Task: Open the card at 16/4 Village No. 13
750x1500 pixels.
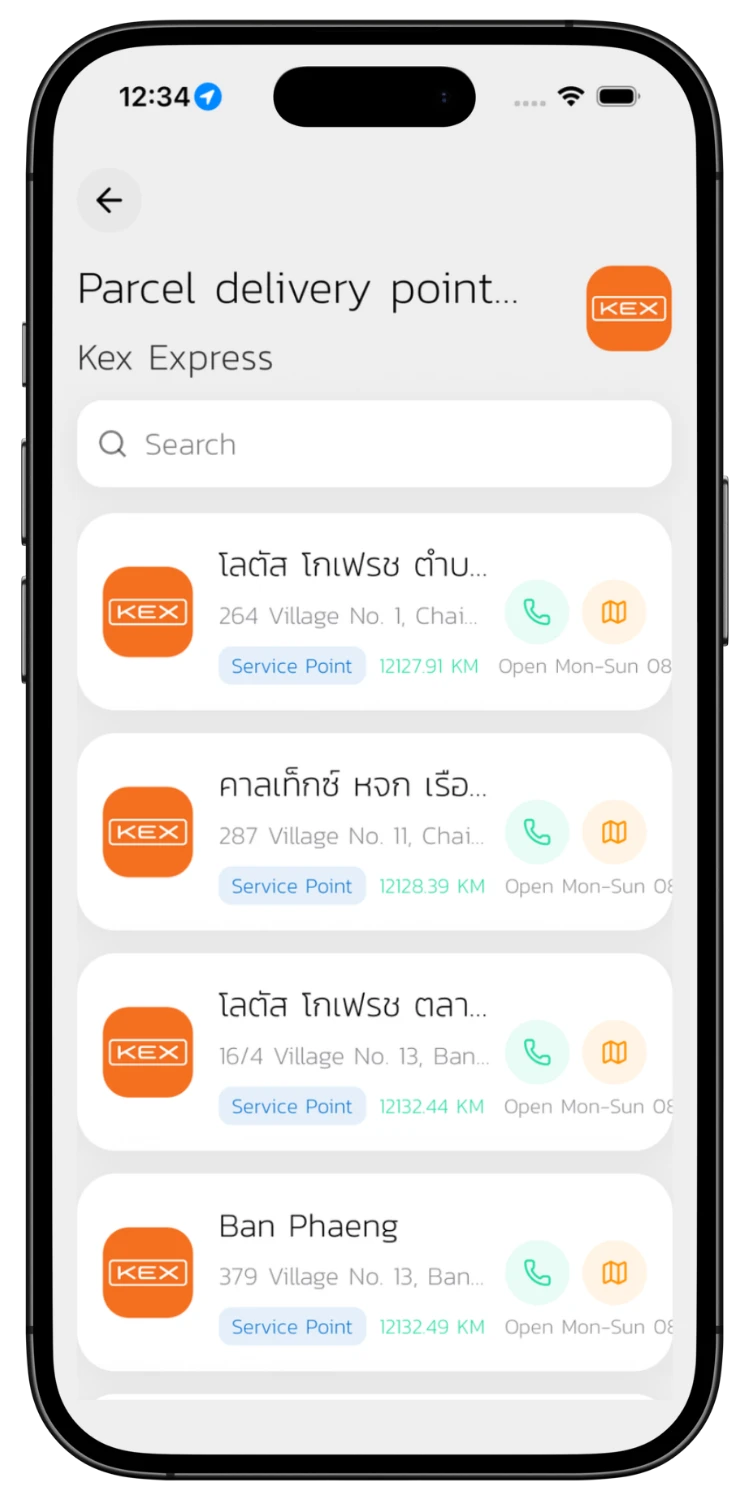Action: click(x=374, y=1052)
